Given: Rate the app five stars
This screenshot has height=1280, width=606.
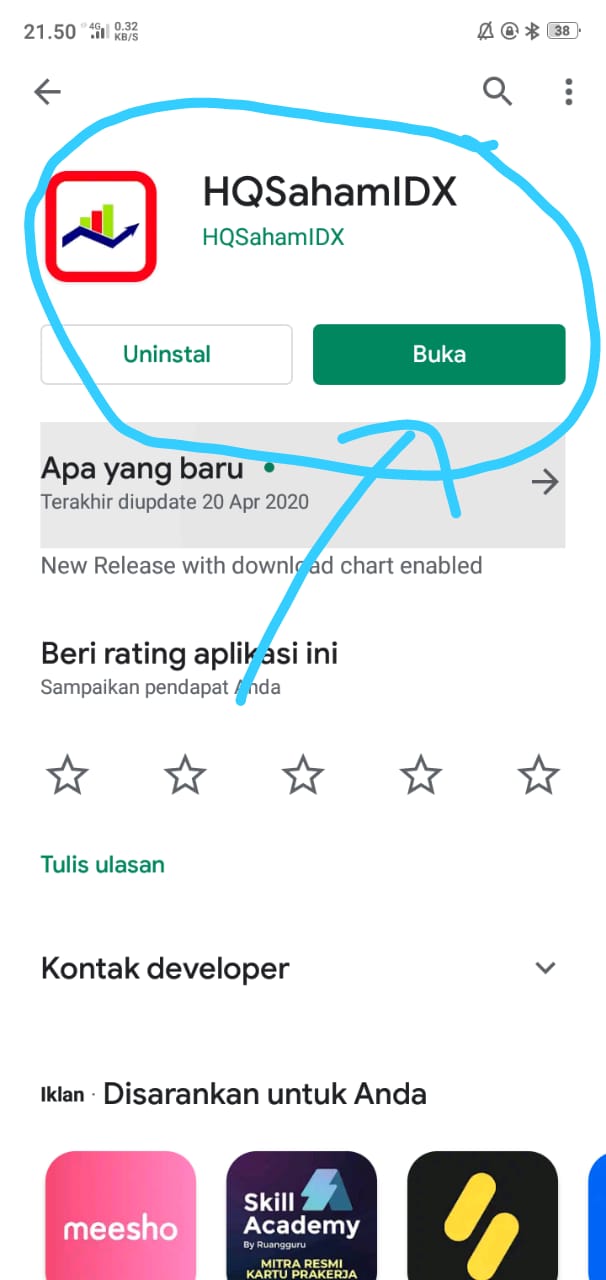Looking at the screenshot, I should [539, 775].
